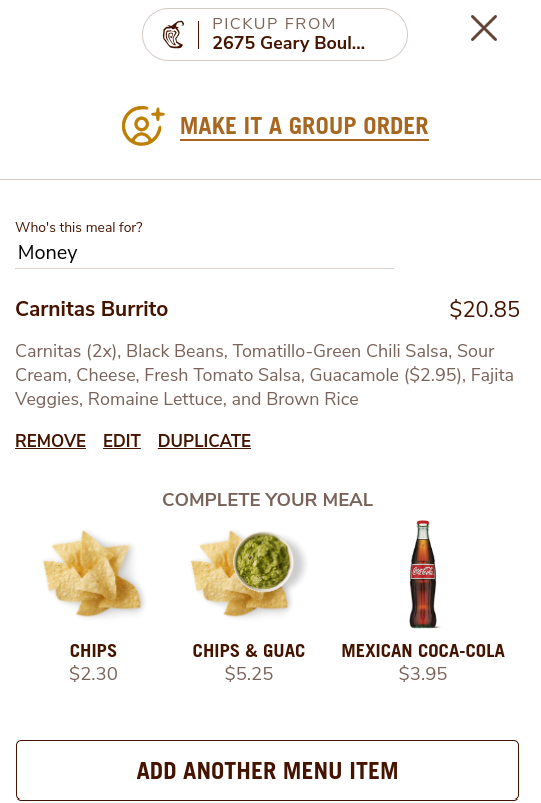
Task: Add Mexican Coca-Cola to the order
Action: coord(423,604)
